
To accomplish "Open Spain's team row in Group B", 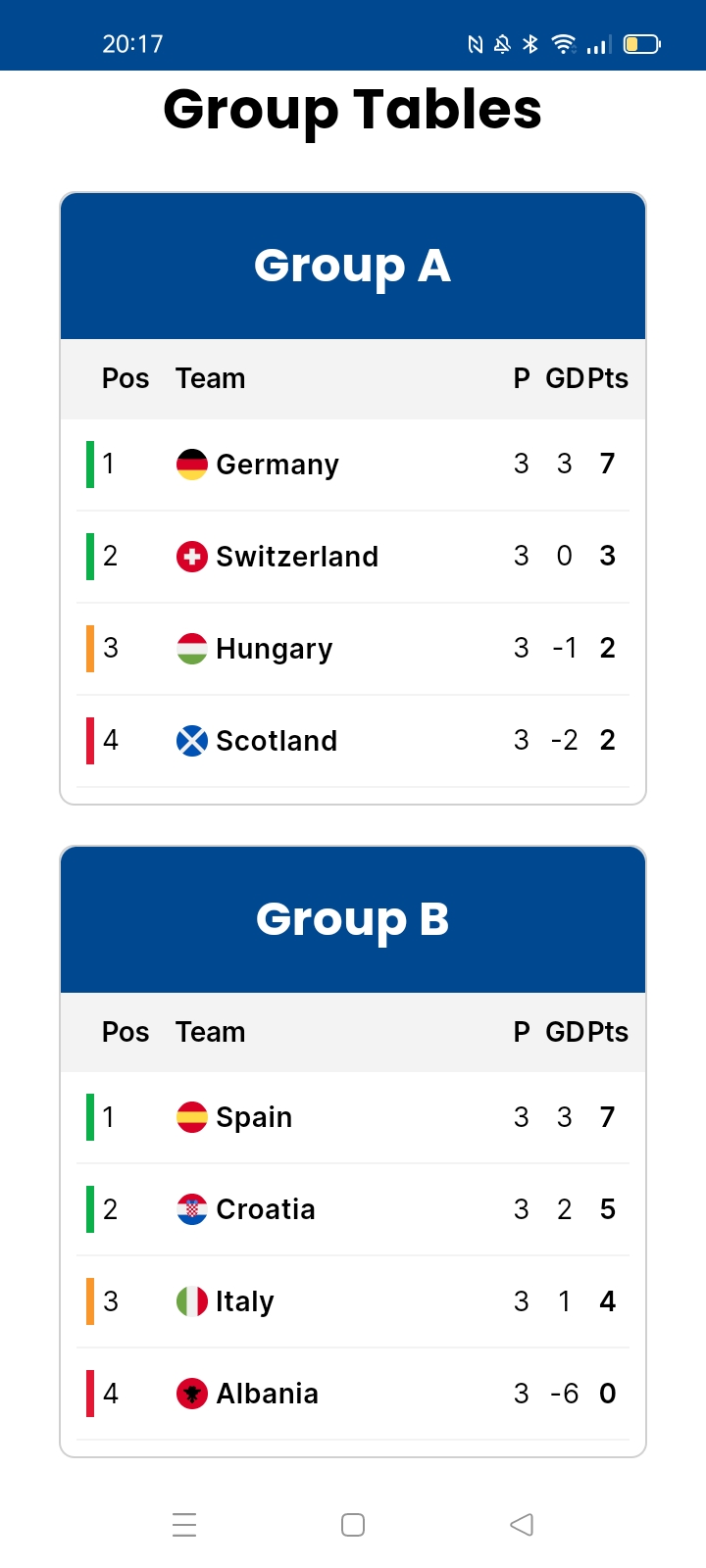I will 353,1117.
